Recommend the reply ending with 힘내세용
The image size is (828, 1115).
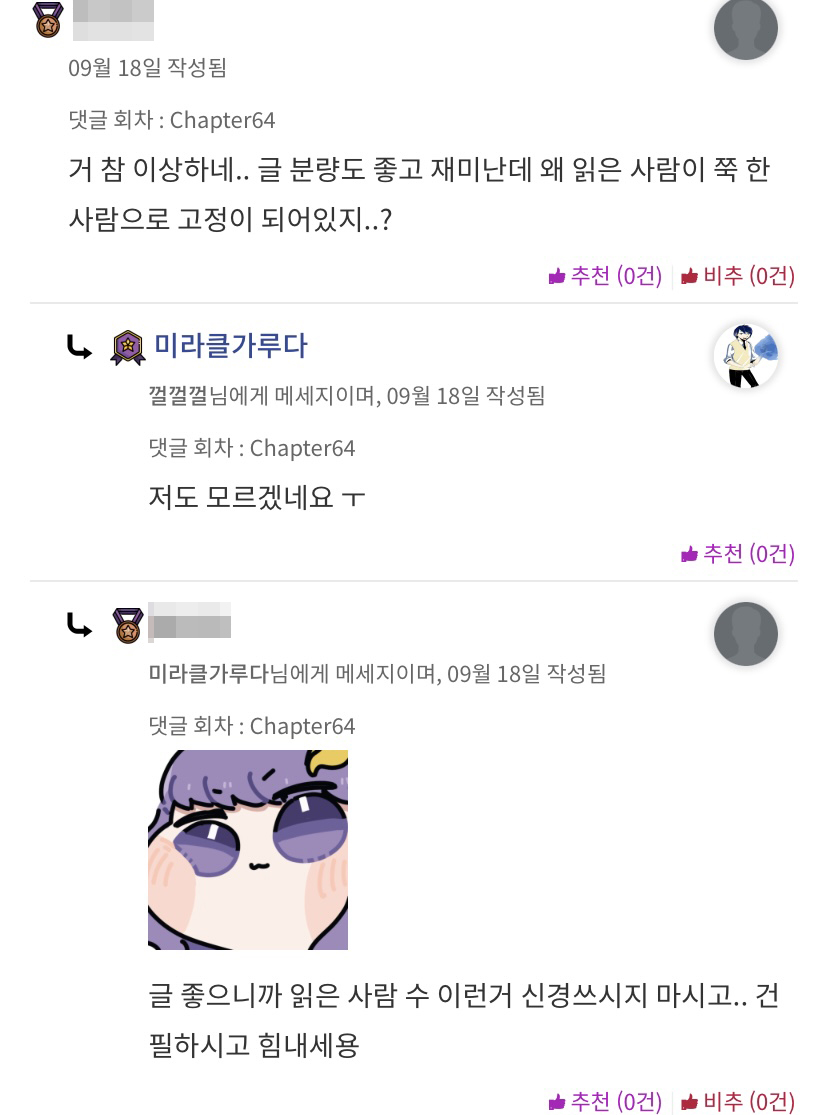tap(605, 1101)
